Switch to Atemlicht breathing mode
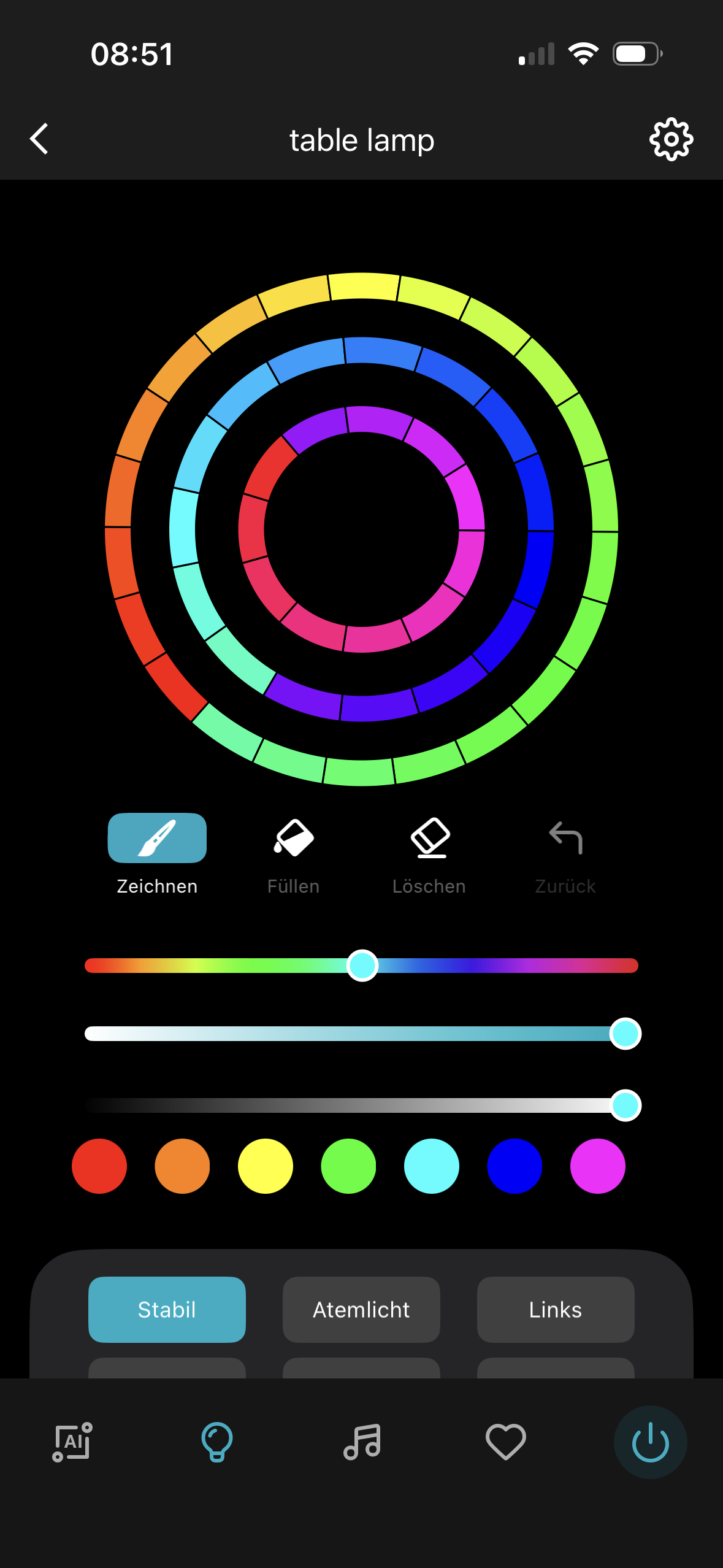The image size is (723, 1568). pos(361,1310)
